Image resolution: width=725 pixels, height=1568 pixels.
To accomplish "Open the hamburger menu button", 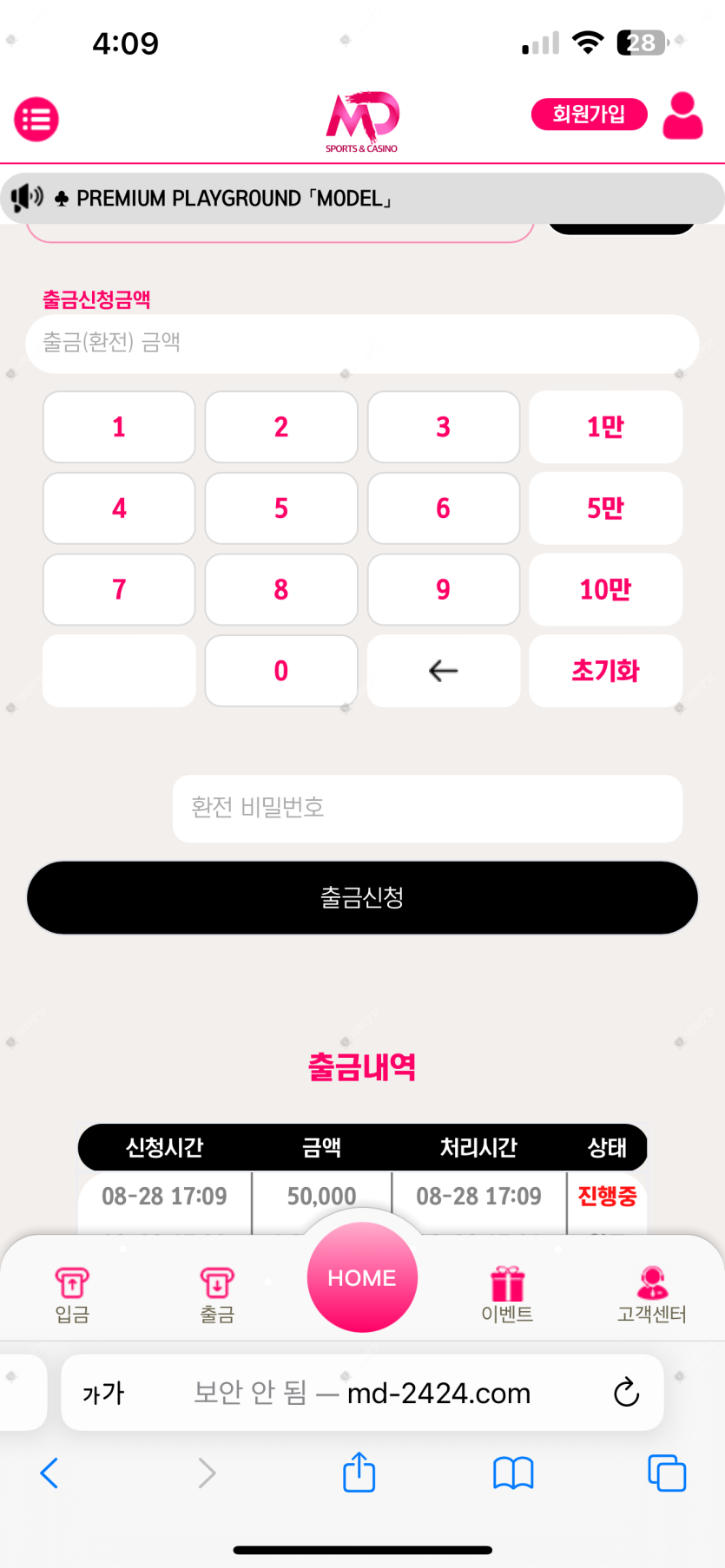I will 36,119.
